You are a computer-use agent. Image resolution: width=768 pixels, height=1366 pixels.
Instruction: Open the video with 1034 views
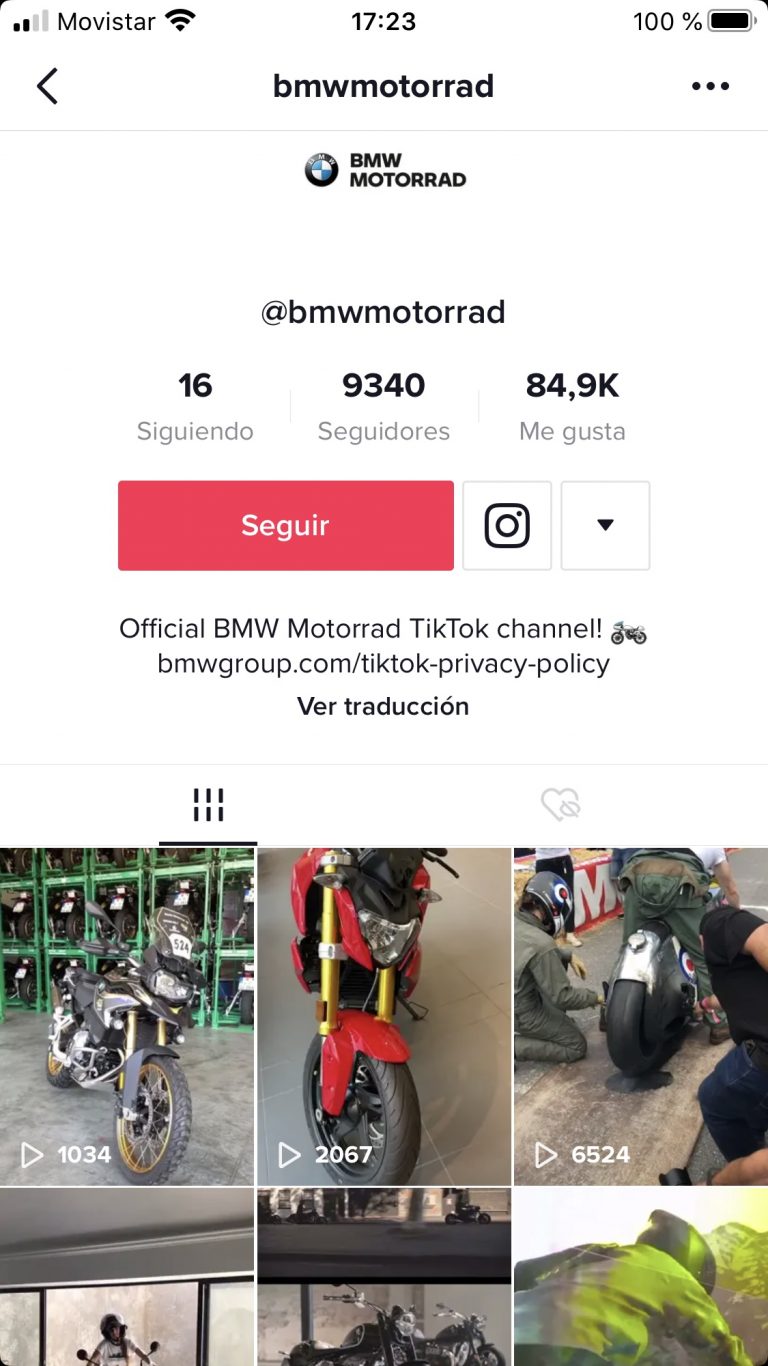pos(127,1016)
